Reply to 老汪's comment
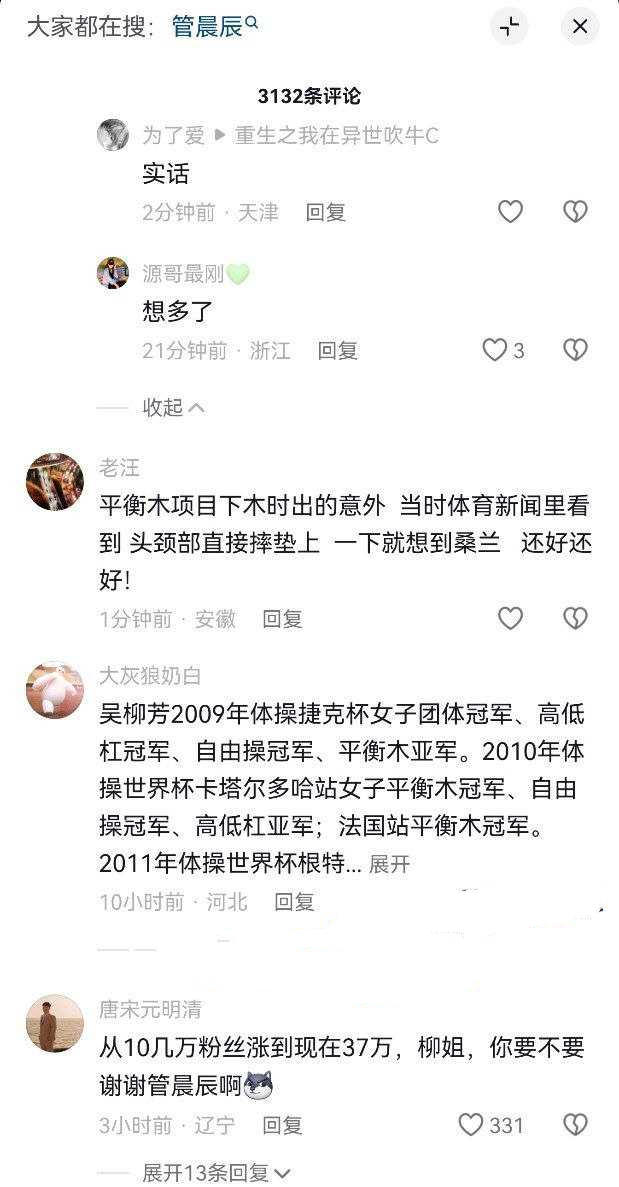 282,619
